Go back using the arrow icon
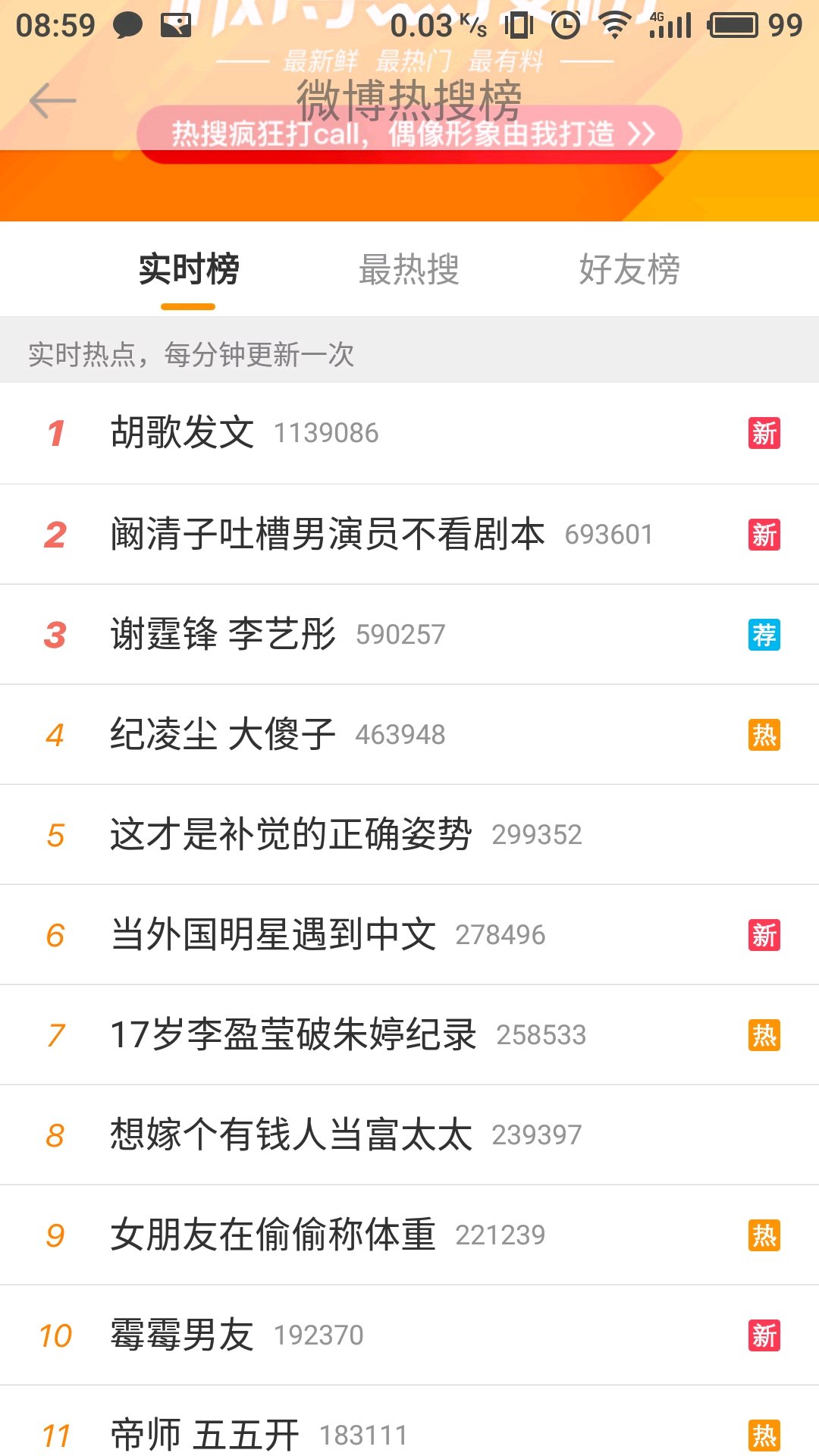Viewport: 819px width, 1456px height. coord(53,101)
